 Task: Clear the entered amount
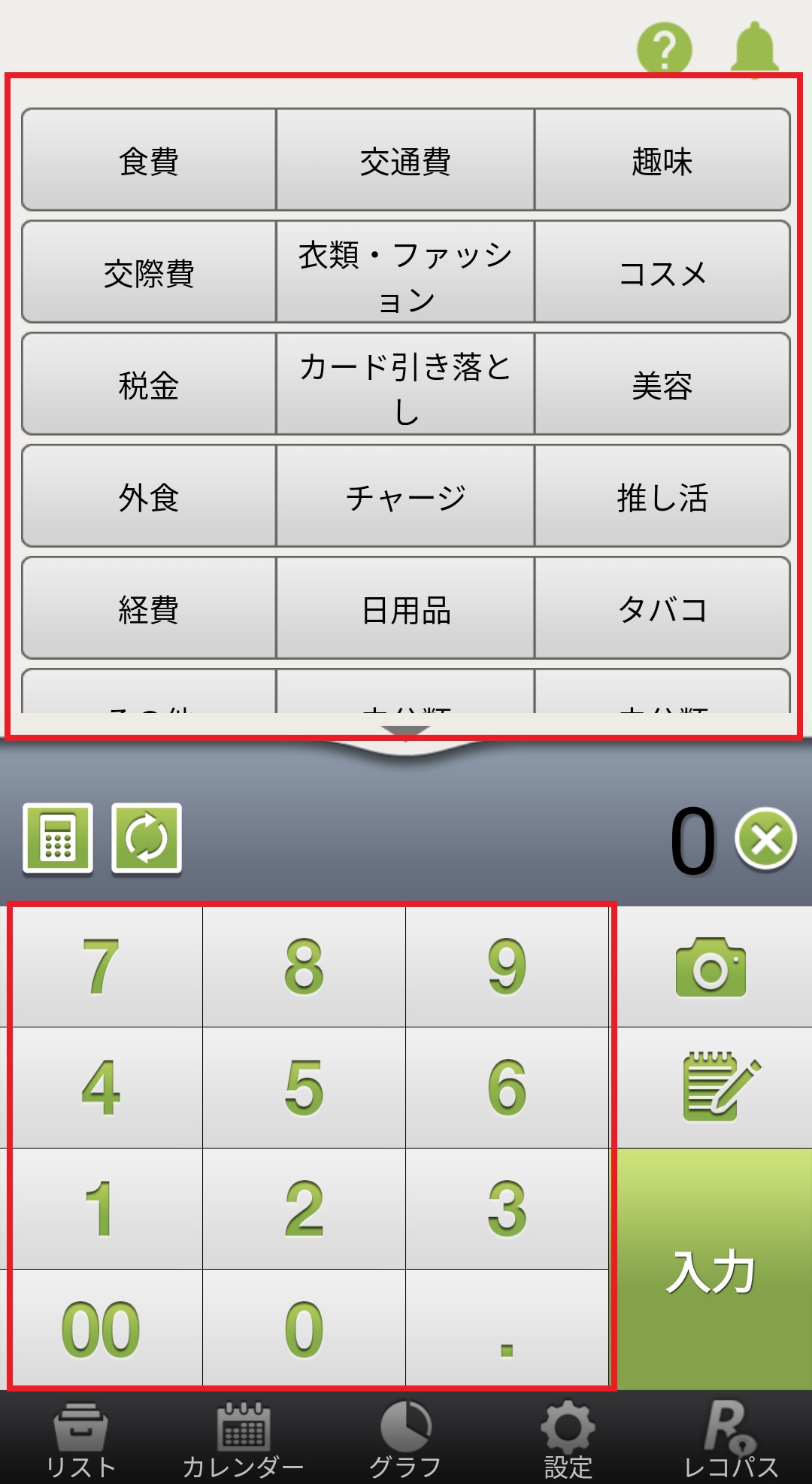[765, 839]
